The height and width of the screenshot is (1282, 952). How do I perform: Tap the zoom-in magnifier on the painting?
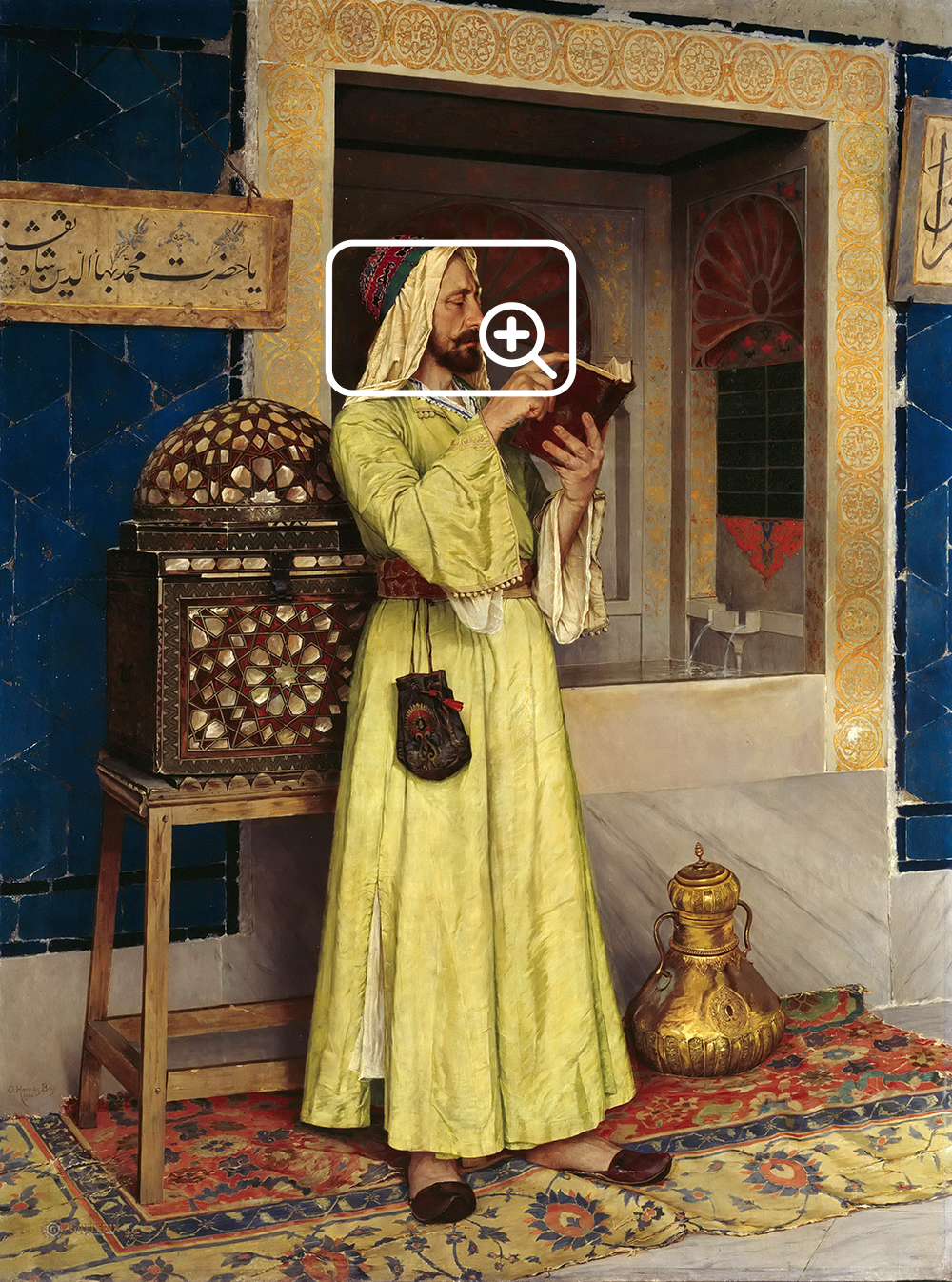coord(514,336)
